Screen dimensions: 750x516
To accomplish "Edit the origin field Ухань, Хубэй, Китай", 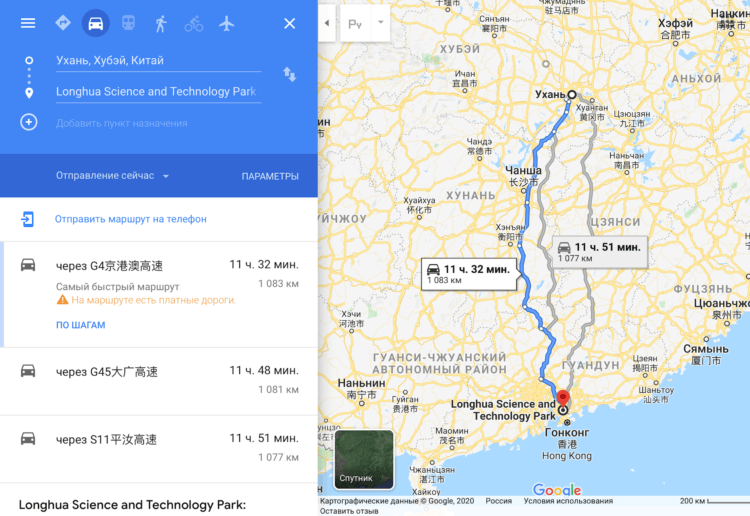I will 157,60.
